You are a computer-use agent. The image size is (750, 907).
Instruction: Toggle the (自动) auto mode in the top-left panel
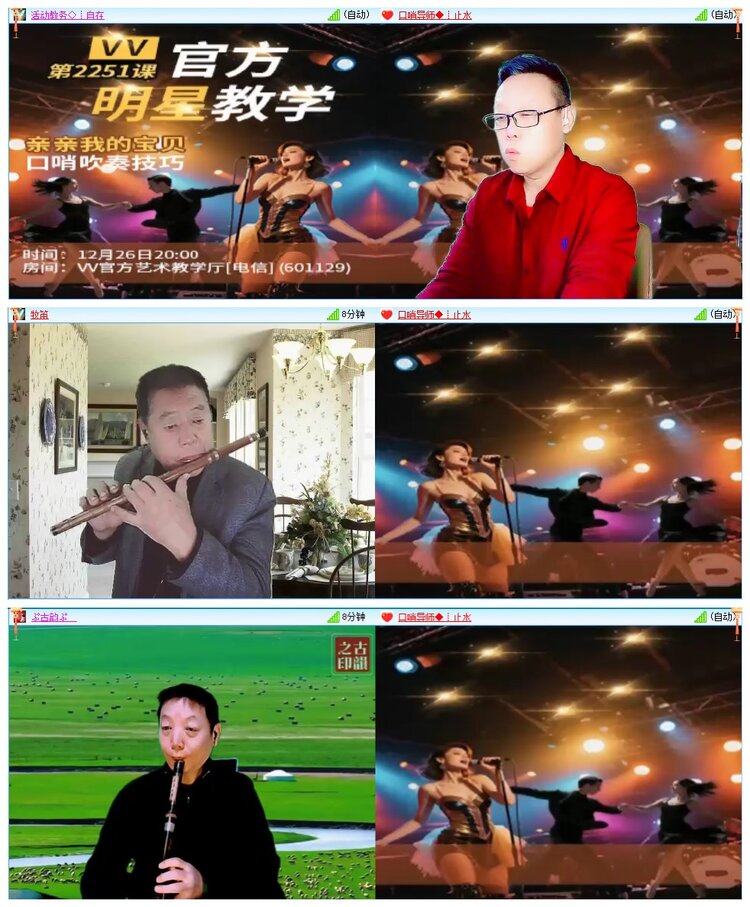[x=357, y=13]
